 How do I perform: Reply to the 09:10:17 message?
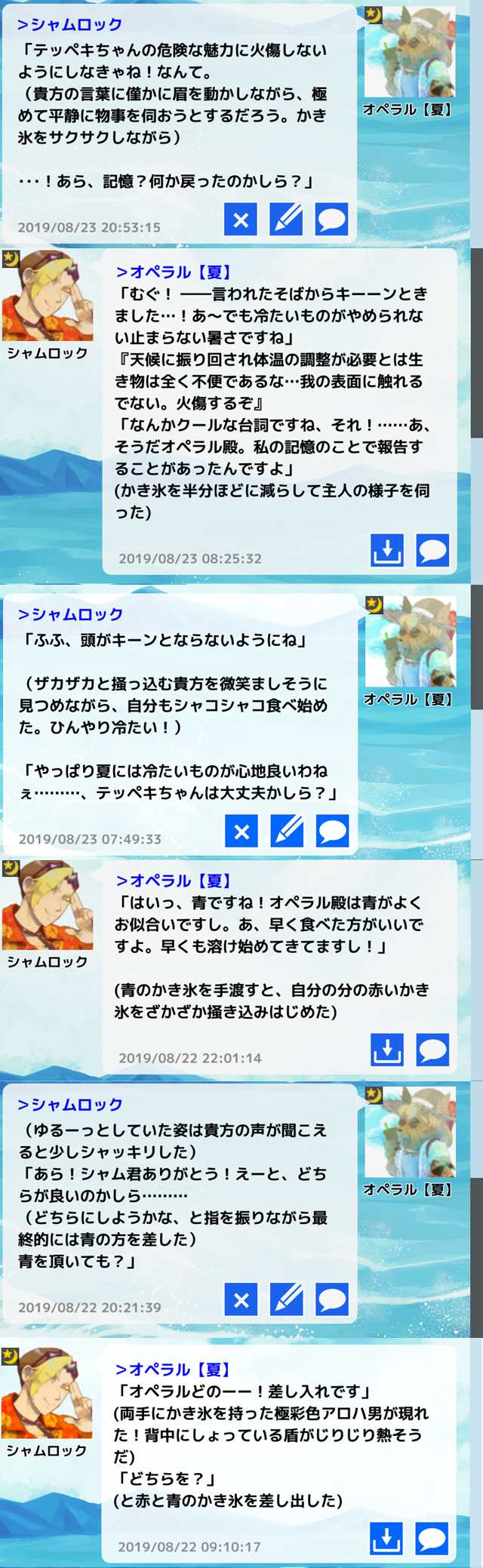[432, 1539]
